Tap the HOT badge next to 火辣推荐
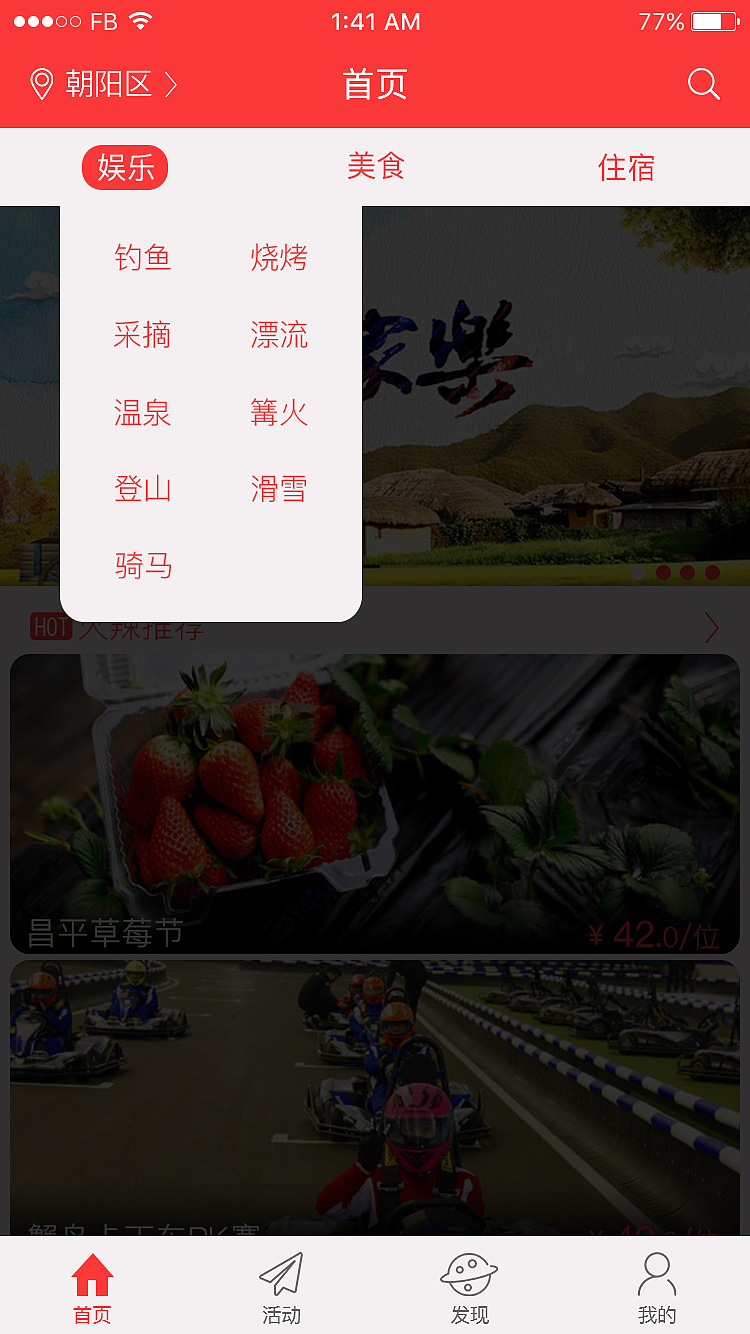 [50, 628]
